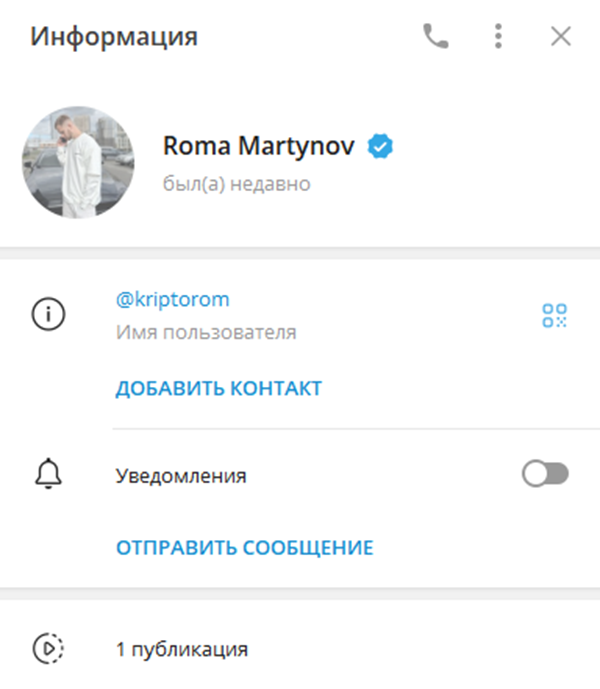
Task: Tap ОТПРАВИТЬ СООБЩЕНИЕ to send a message
Action: 244,548
